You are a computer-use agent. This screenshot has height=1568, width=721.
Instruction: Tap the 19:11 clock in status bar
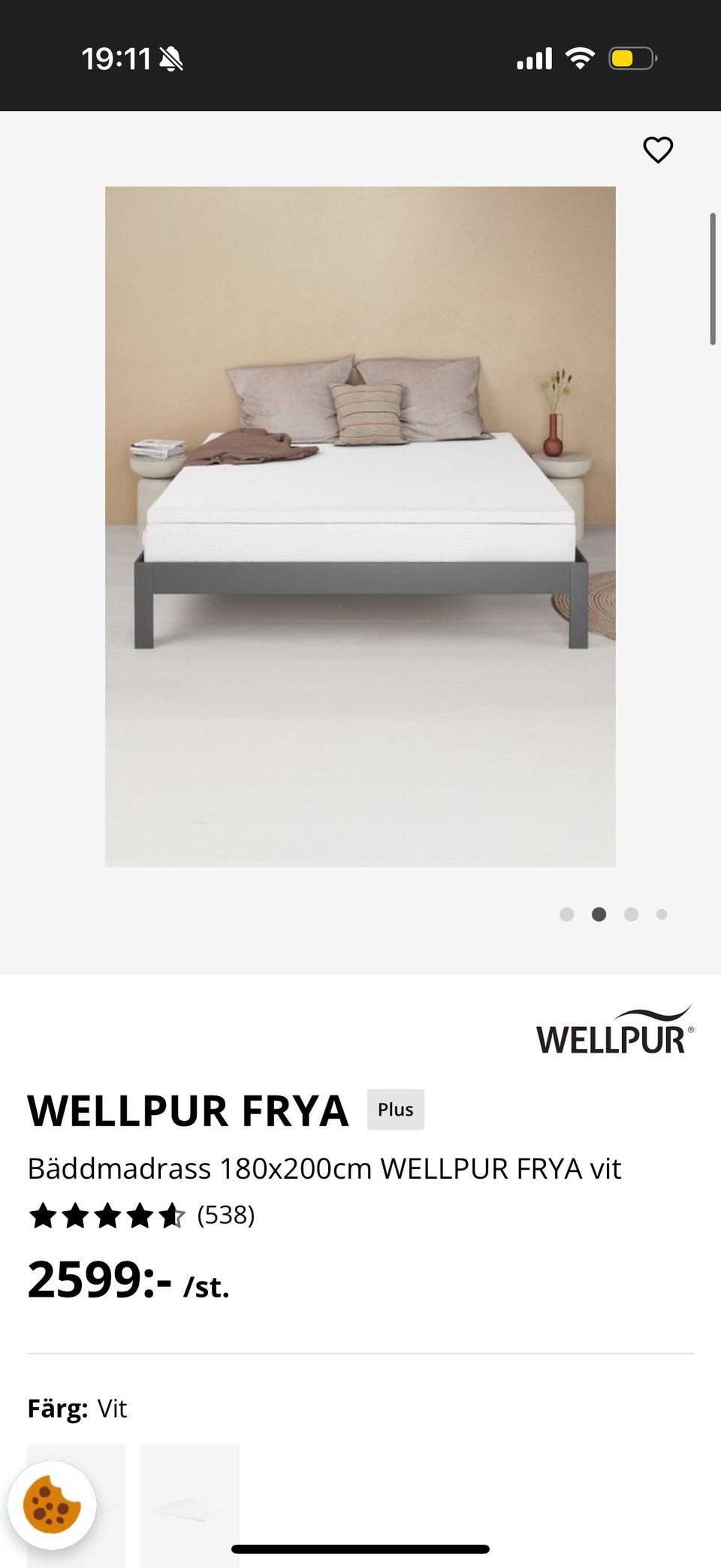click(x=116, y=57)
